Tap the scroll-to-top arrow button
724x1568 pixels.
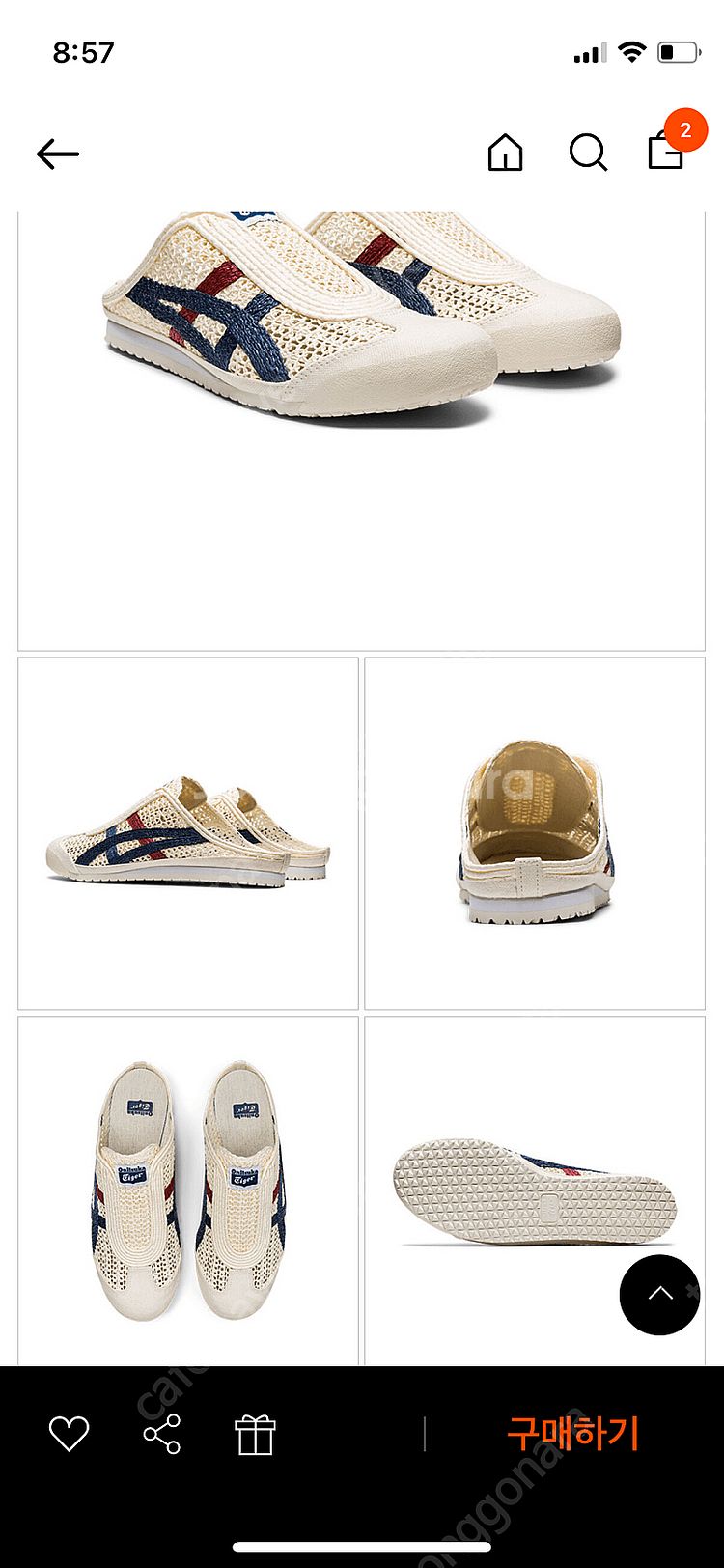[x=659, y=1295]
